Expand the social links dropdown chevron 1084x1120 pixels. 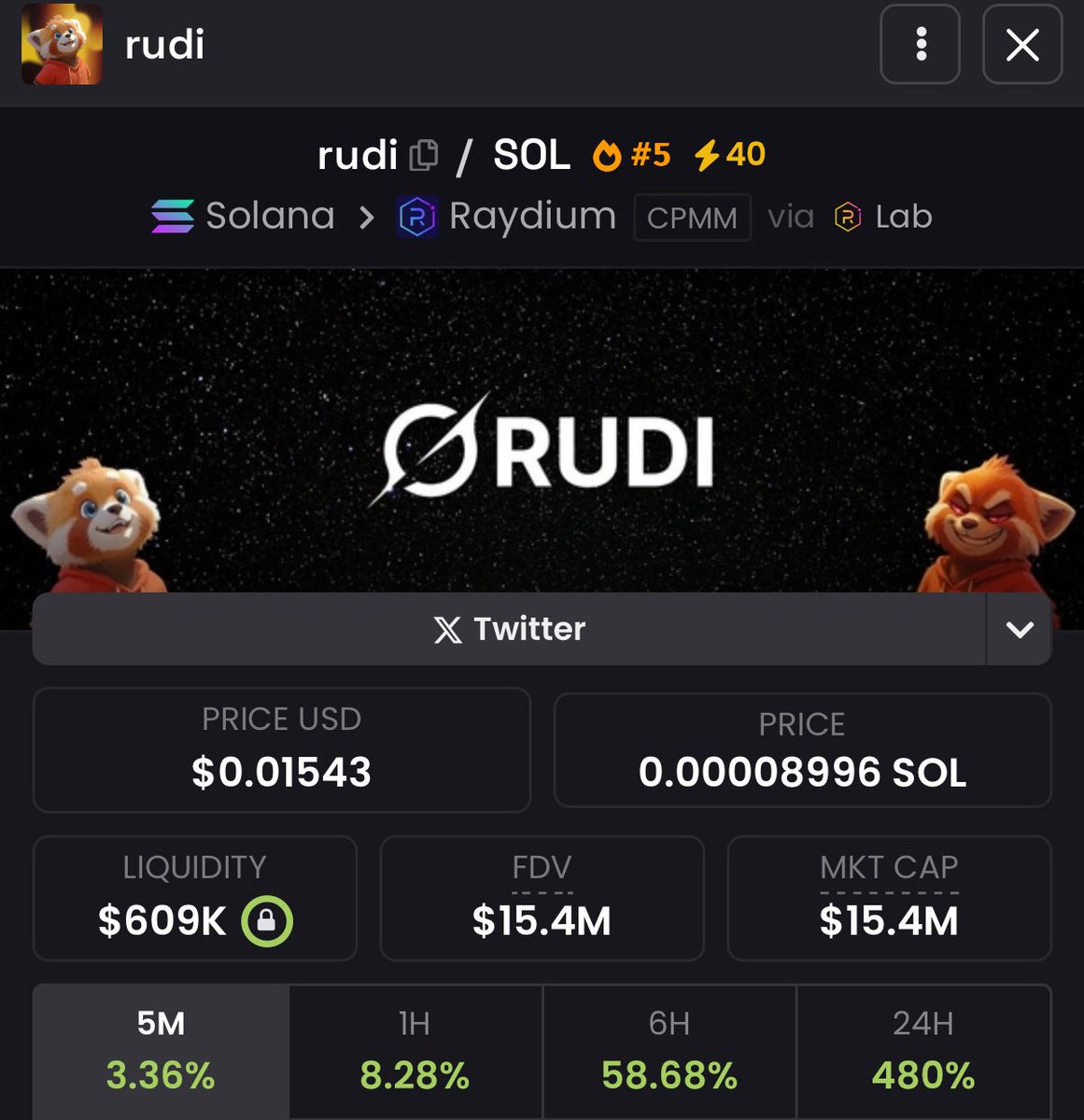coord(1020,630)
